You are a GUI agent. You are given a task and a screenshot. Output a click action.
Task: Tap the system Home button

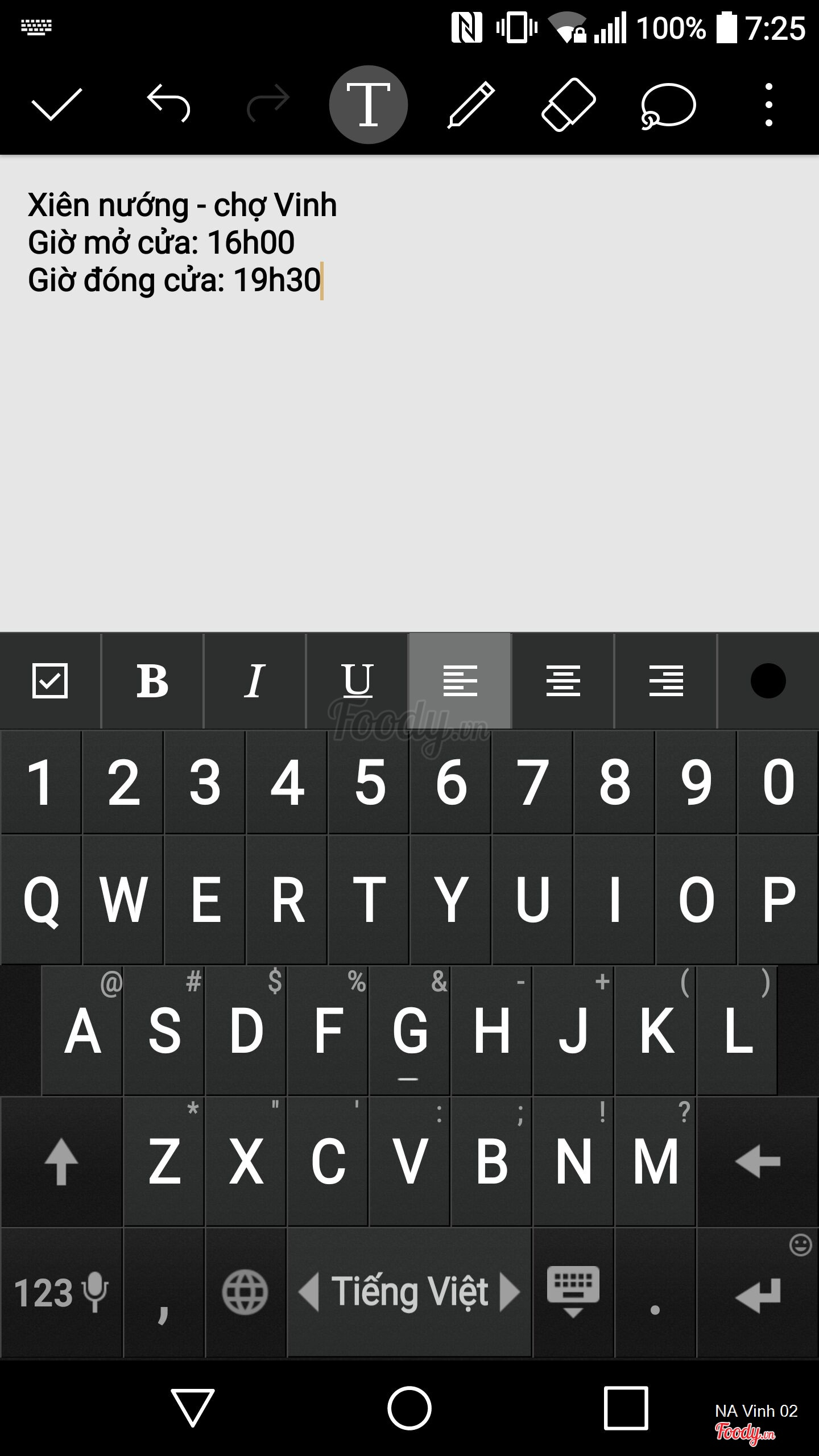pyautogui.click(x=409, y=1408)
